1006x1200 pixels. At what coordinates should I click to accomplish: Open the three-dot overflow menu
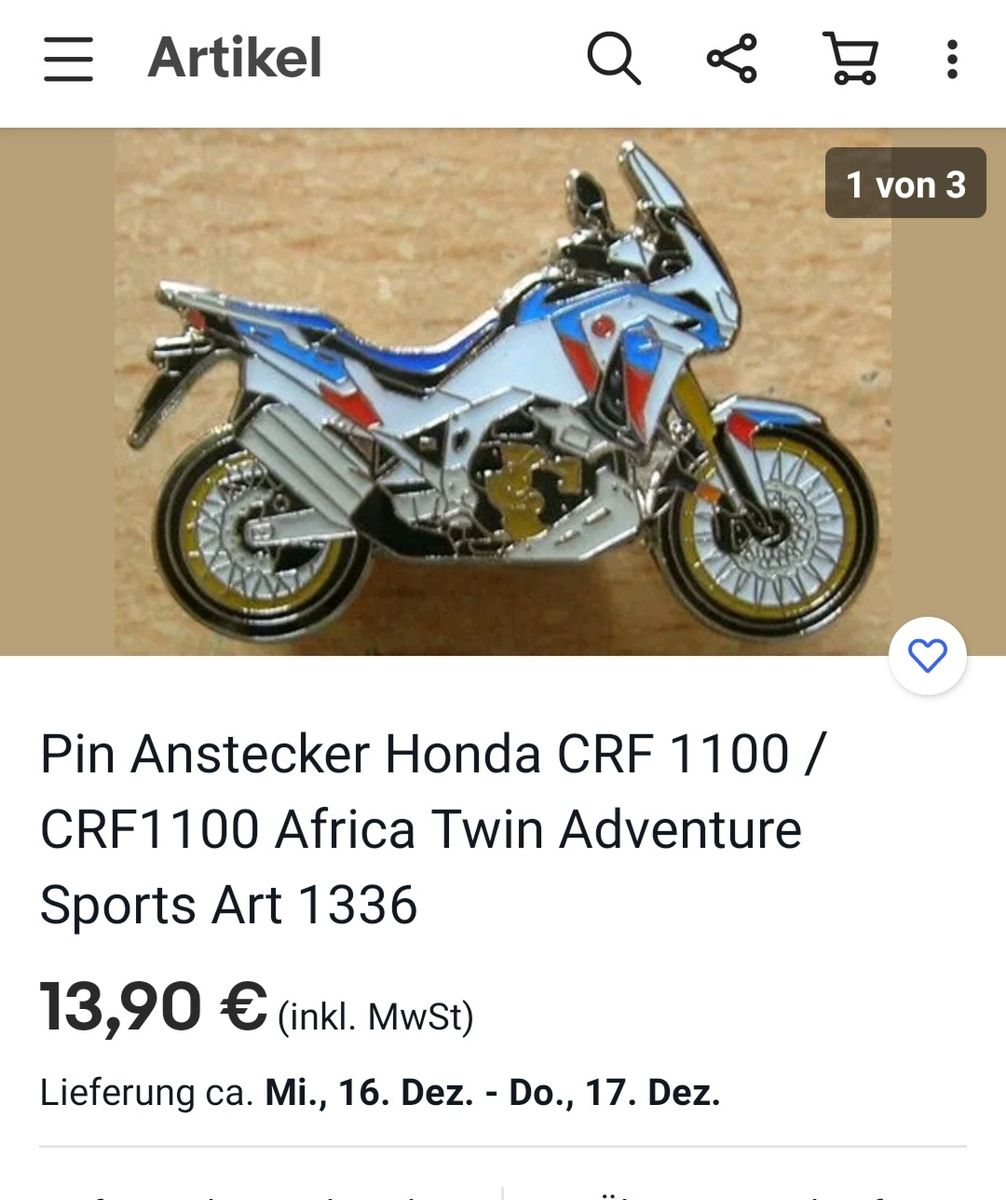pos(951,59)
